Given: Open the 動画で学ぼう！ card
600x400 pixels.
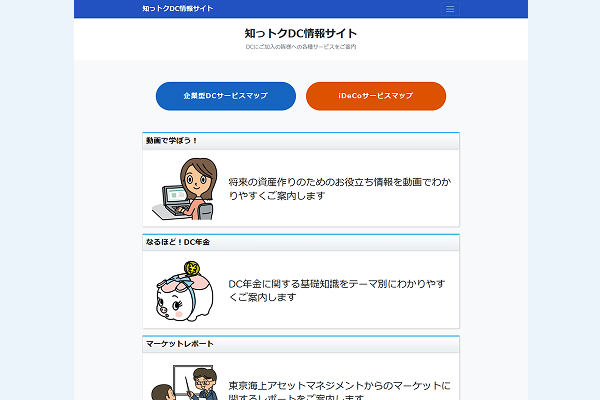Looking at the screenshot, I should [x=300, y=188].
